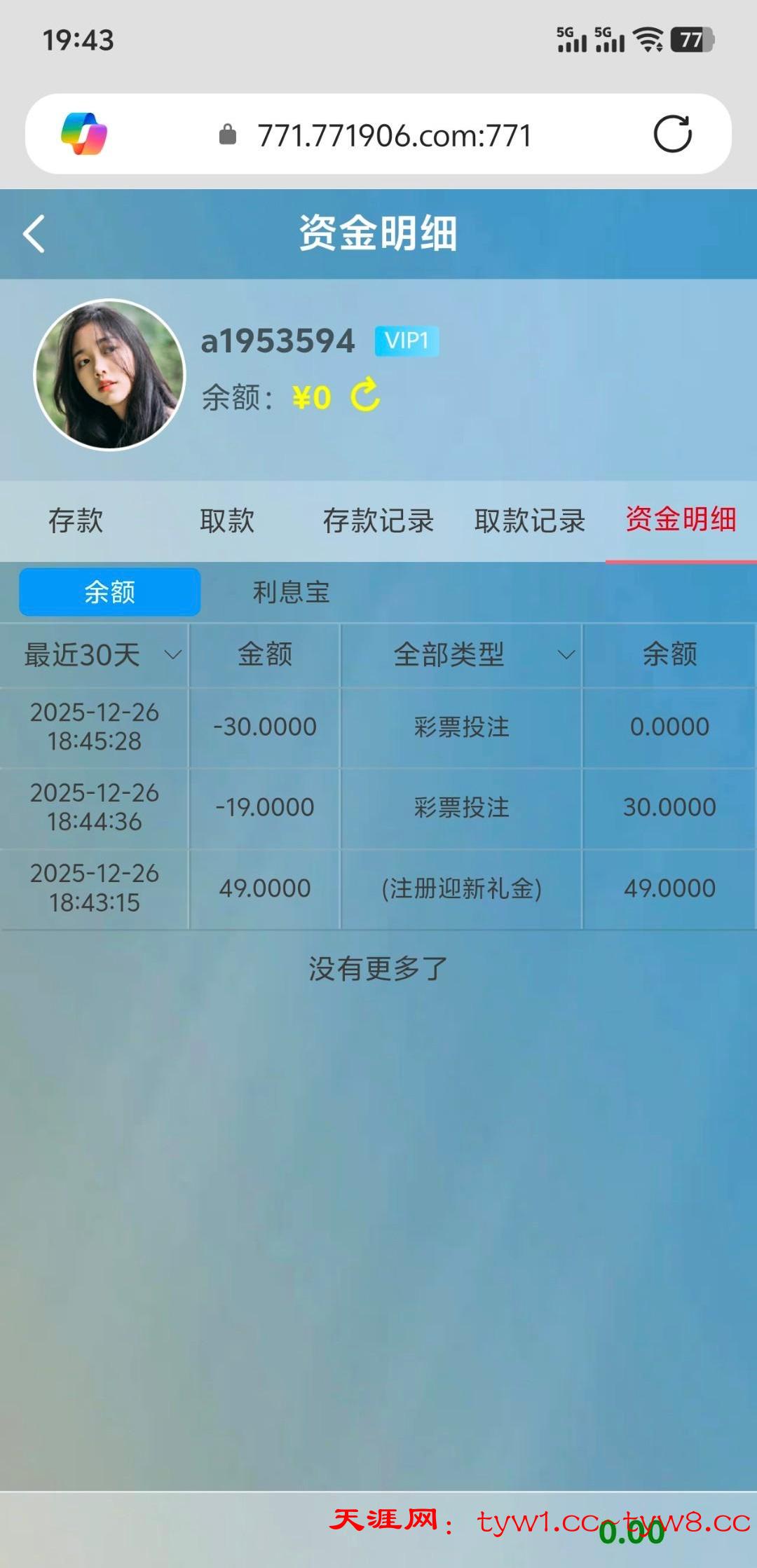Open 取款记录 tab
Viewport: 757px width, 1568px height.
[x=530, y=521]
